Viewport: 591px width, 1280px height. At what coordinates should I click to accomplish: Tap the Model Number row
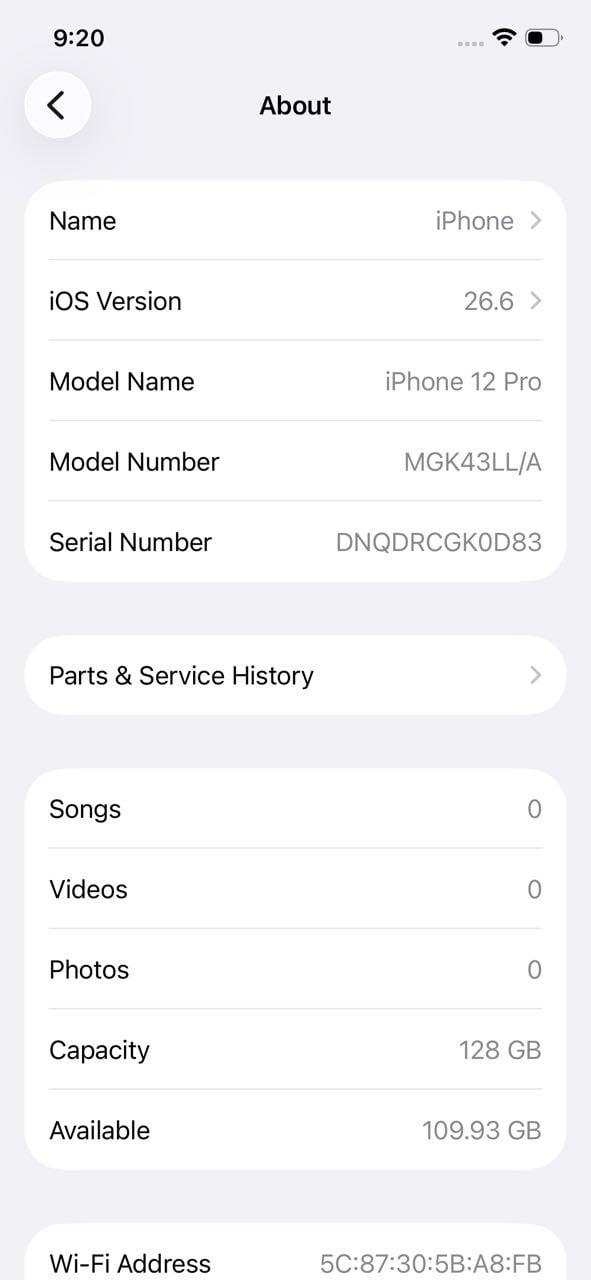[x=295, y=461]
